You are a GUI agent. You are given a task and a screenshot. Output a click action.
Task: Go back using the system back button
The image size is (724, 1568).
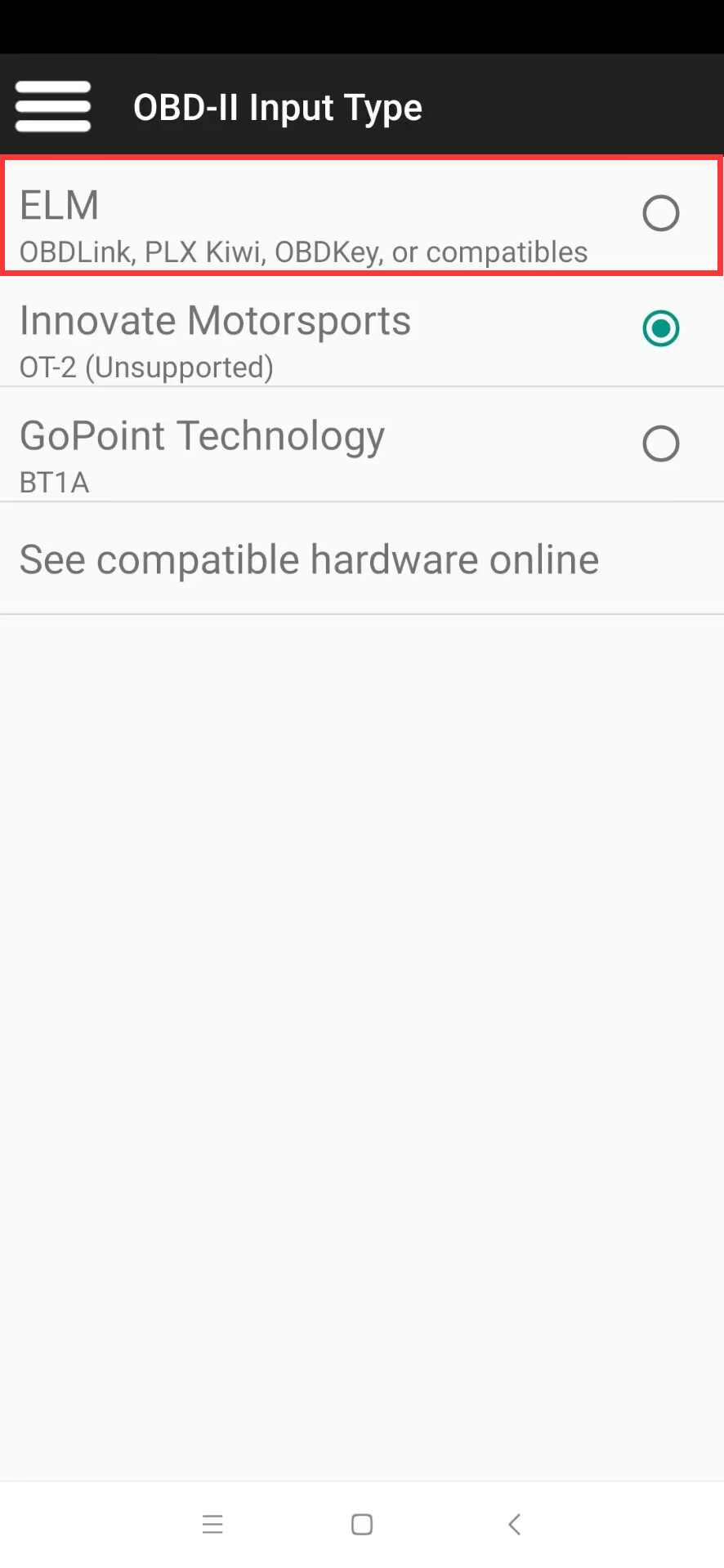point(514,1524)
